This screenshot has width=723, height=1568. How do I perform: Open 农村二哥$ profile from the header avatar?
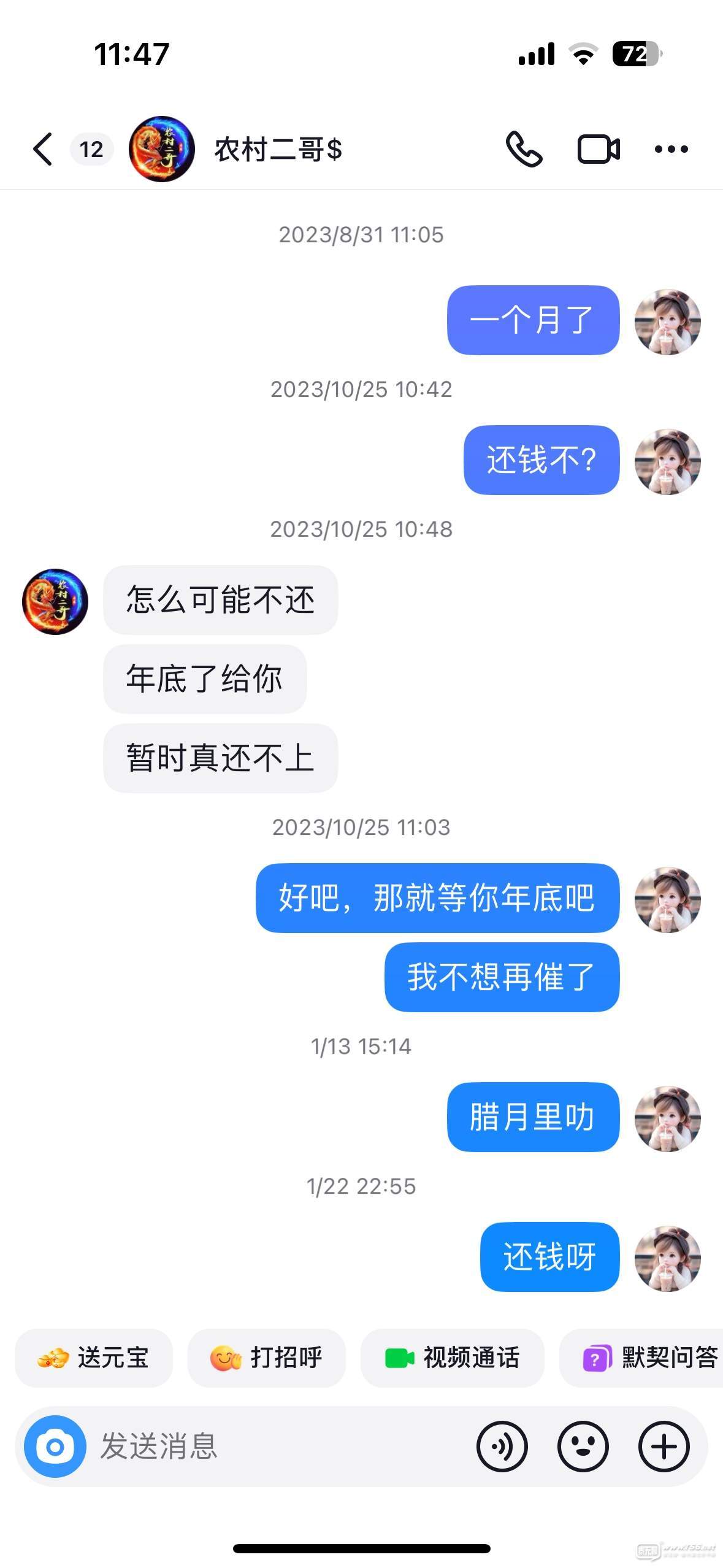coord(161,149)
